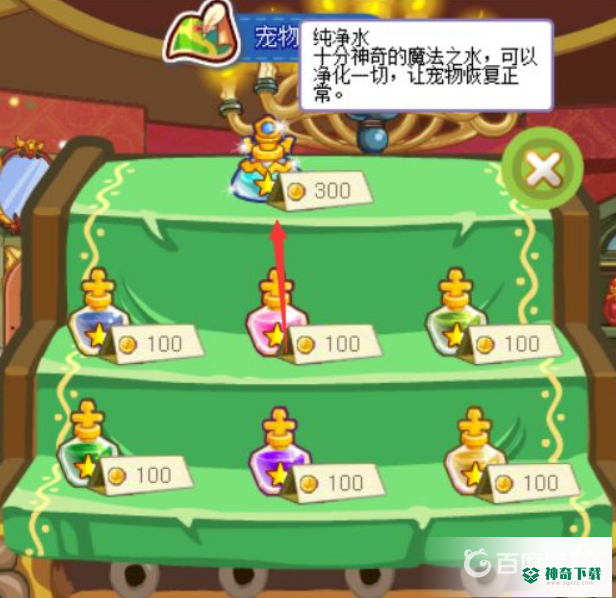This screenshot has height=598, width=616.
Task: Select the dark green potion priced 100
Action: 87,445
